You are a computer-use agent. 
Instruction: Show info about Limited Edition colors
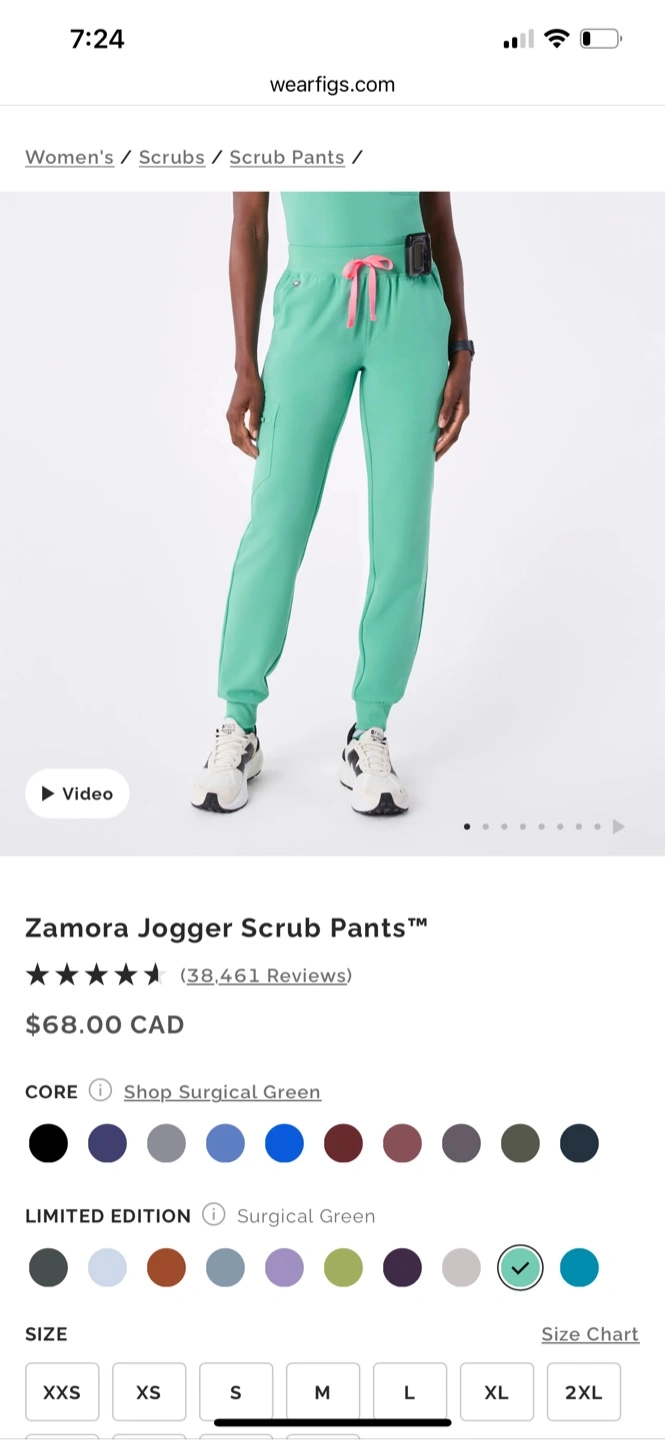pyautogui.click(x=213, y=1214)
